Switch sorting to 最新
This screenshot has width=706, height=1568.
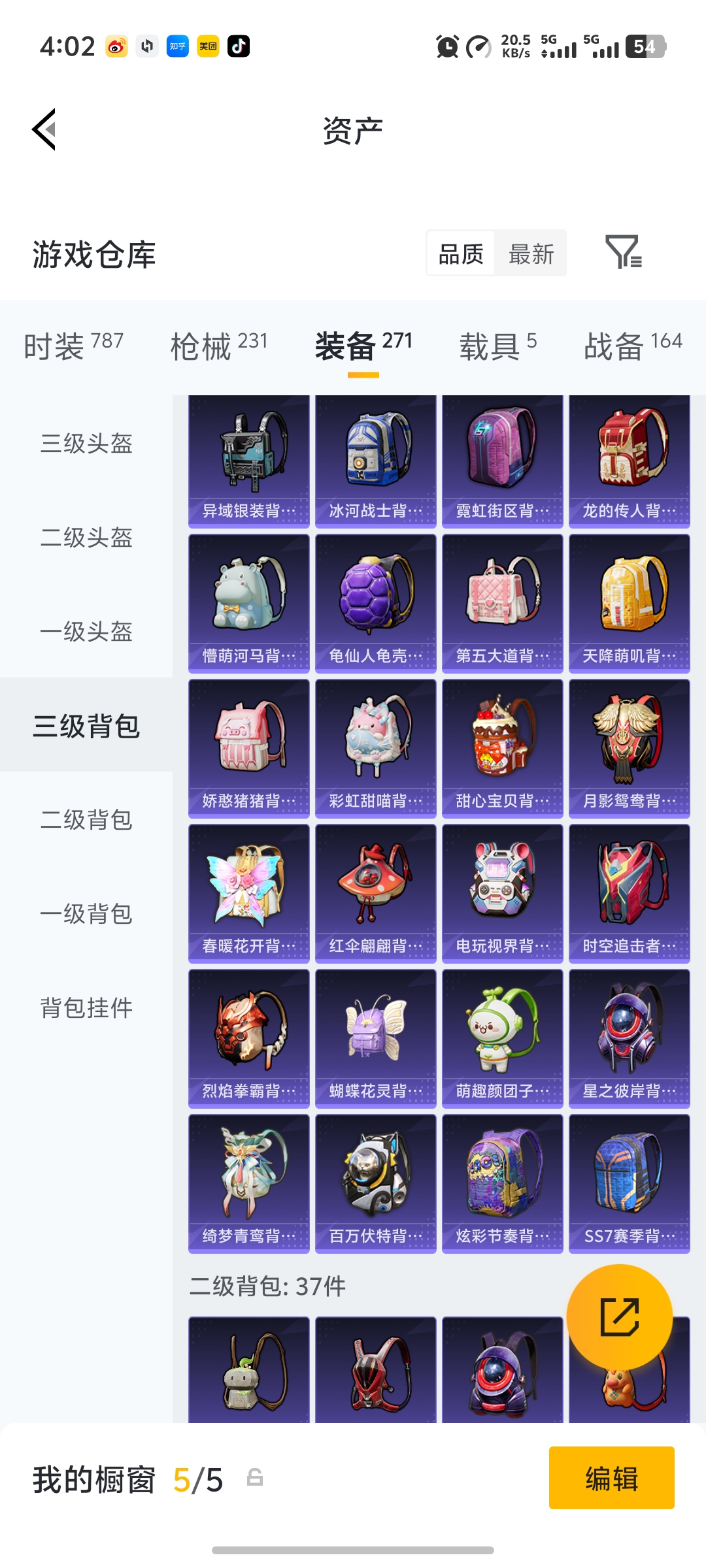(531, 253)
